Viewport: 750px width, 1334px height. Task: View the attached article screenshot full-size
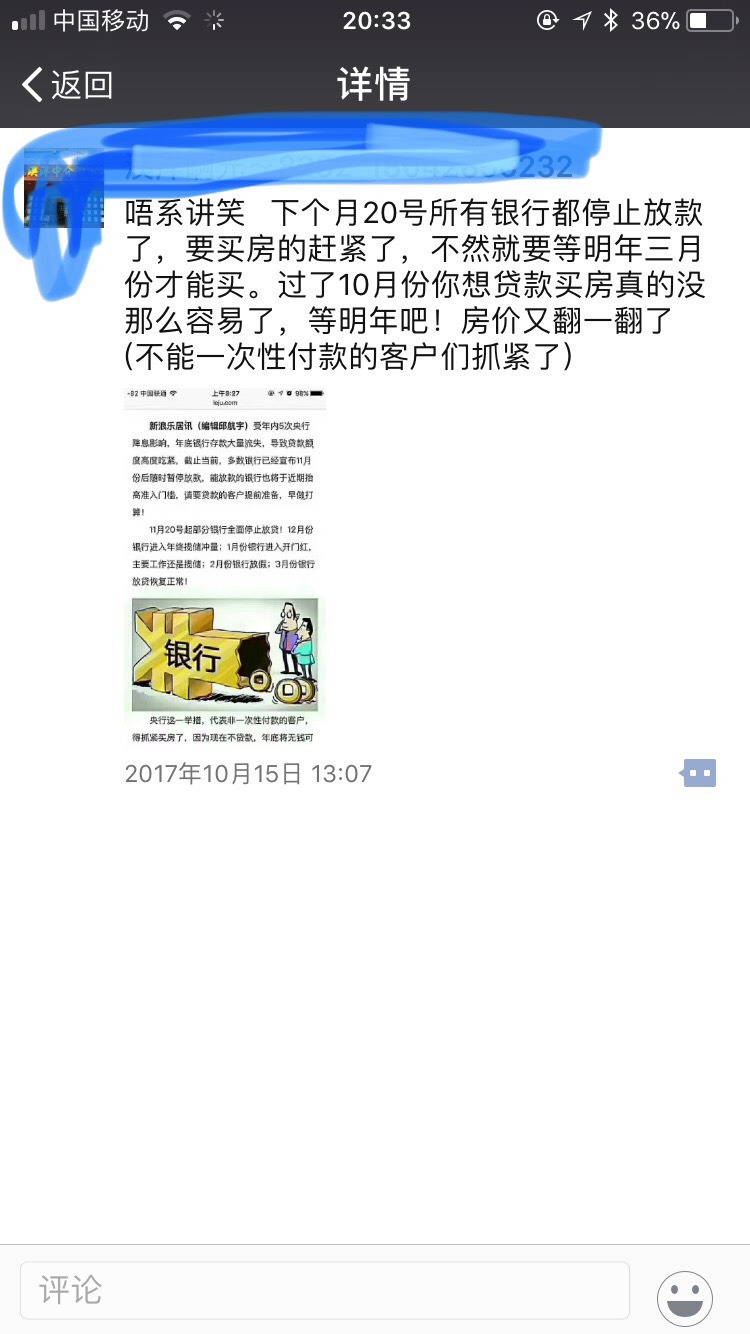point(225,568)
